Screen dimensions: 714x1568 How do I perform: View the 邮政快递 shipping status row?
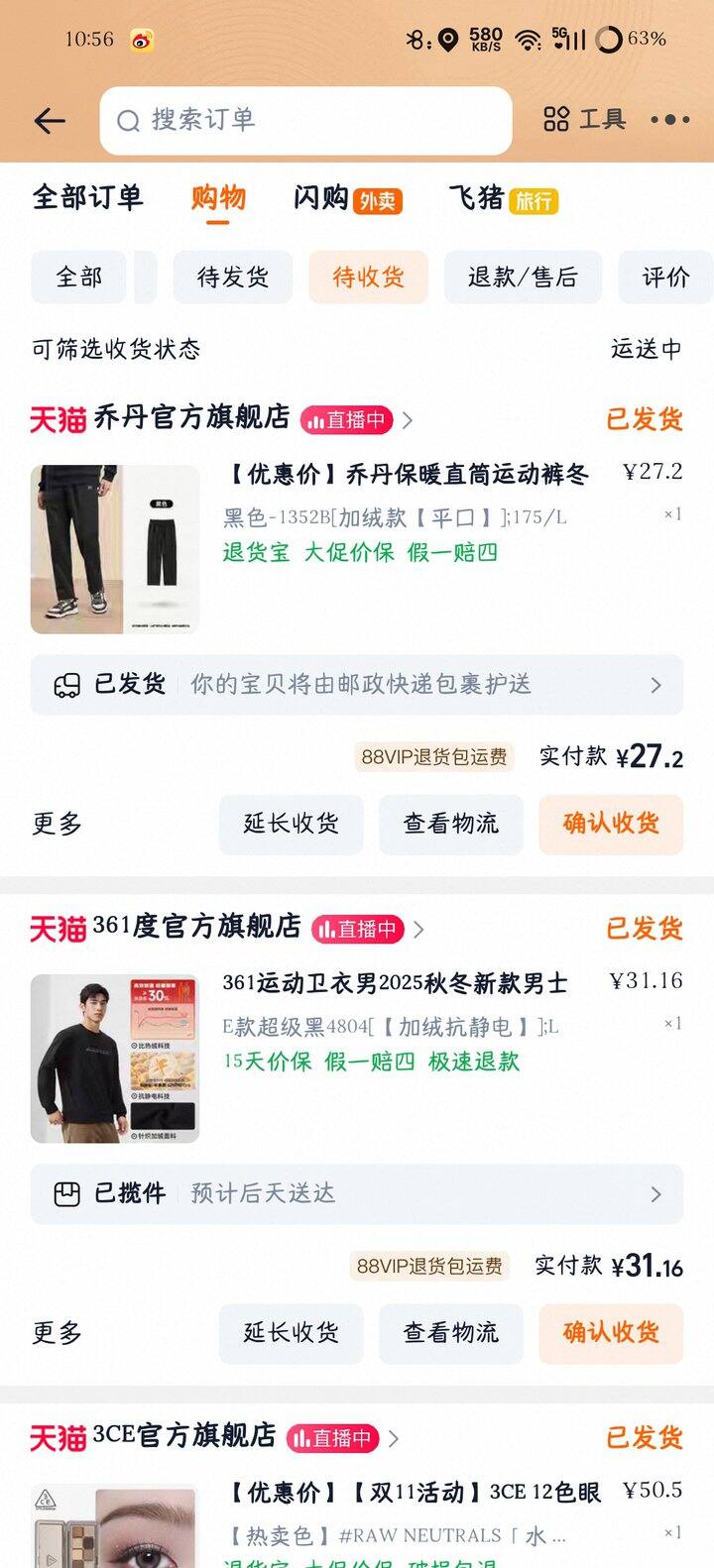[x=357, y=685]
